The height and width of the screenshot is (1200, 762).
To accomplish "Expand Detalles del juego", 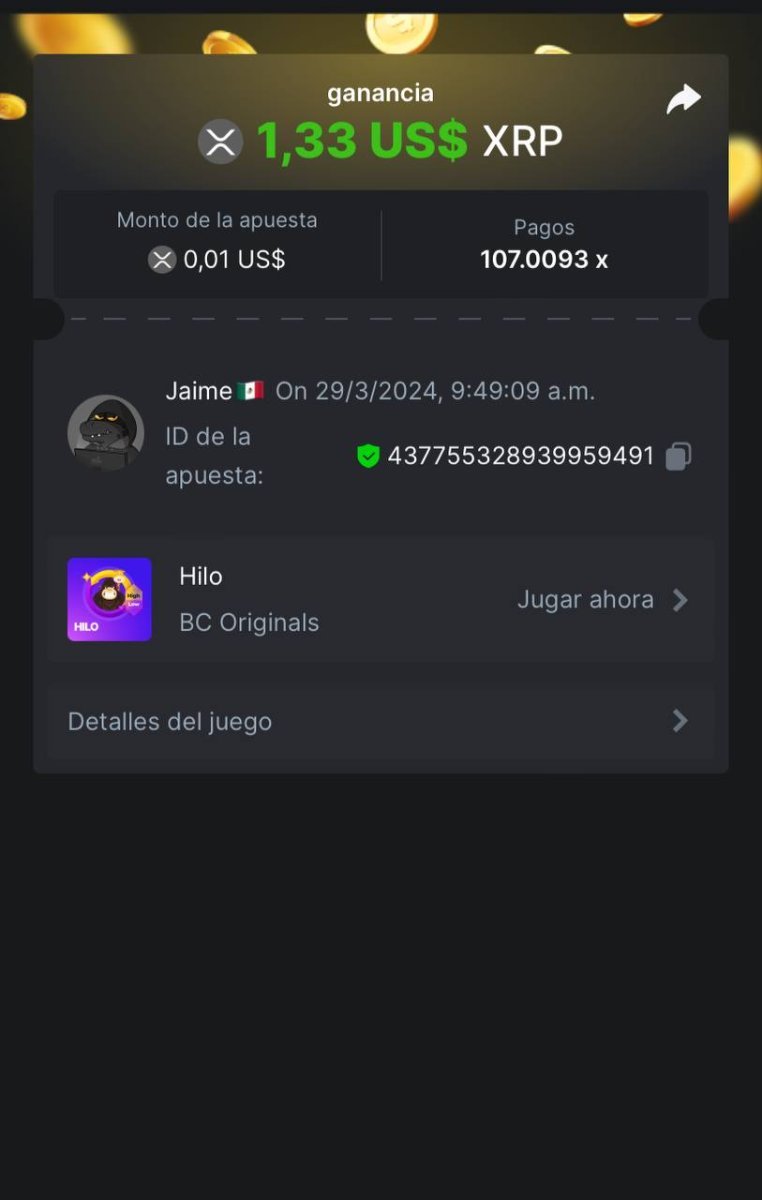I will click(x=380, y=721).
